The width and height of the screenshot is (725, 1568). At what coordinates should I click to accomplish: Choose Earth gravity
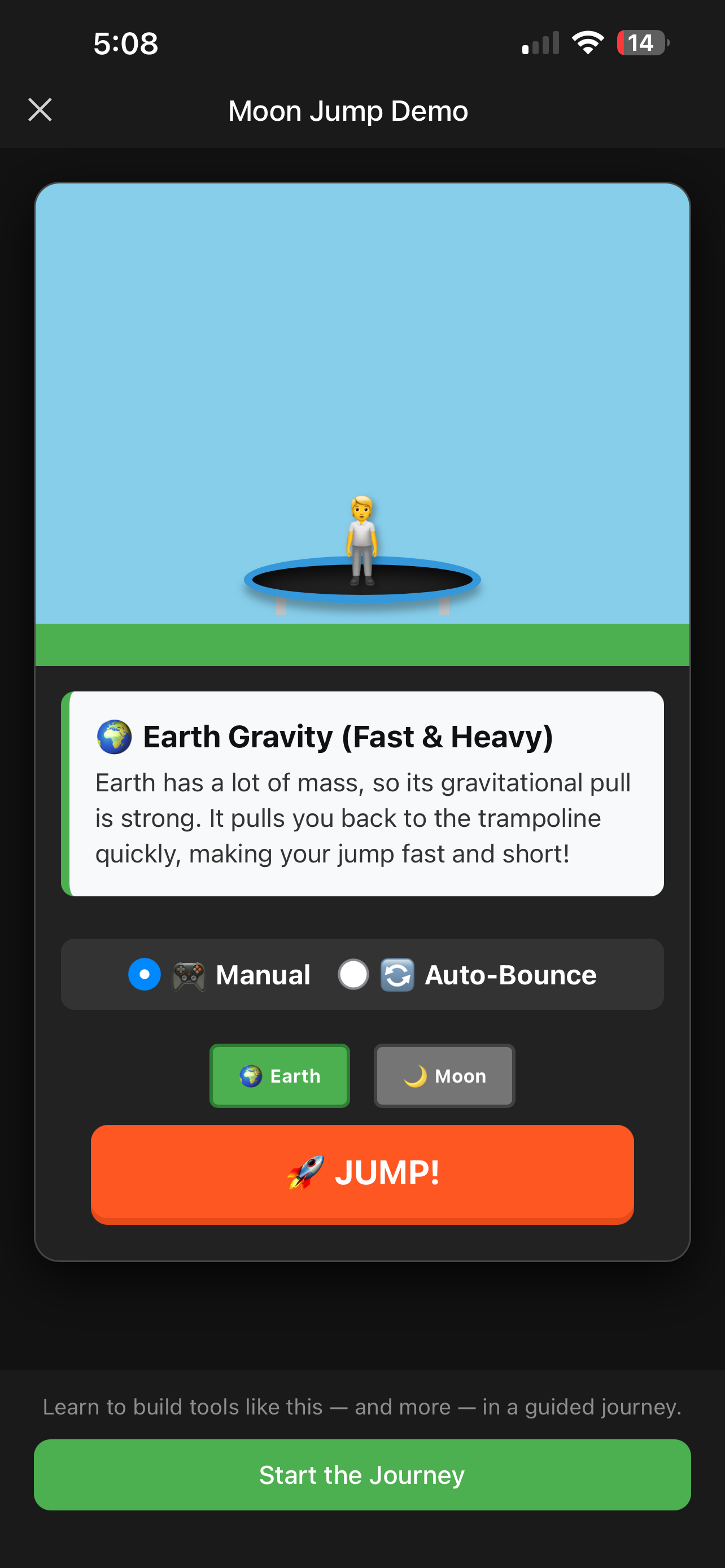(x=280, y=1076)
